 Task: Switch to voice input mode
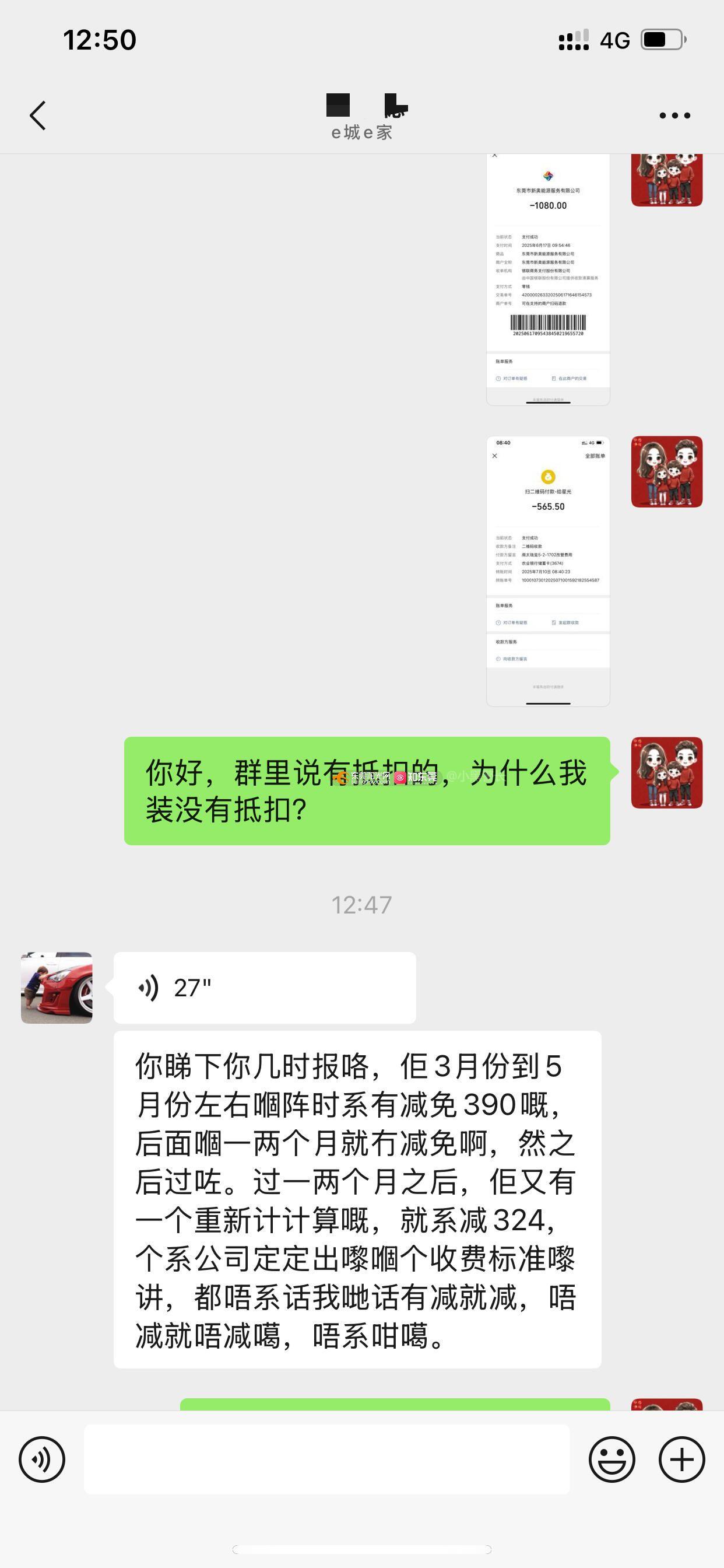click(42, 1459)
